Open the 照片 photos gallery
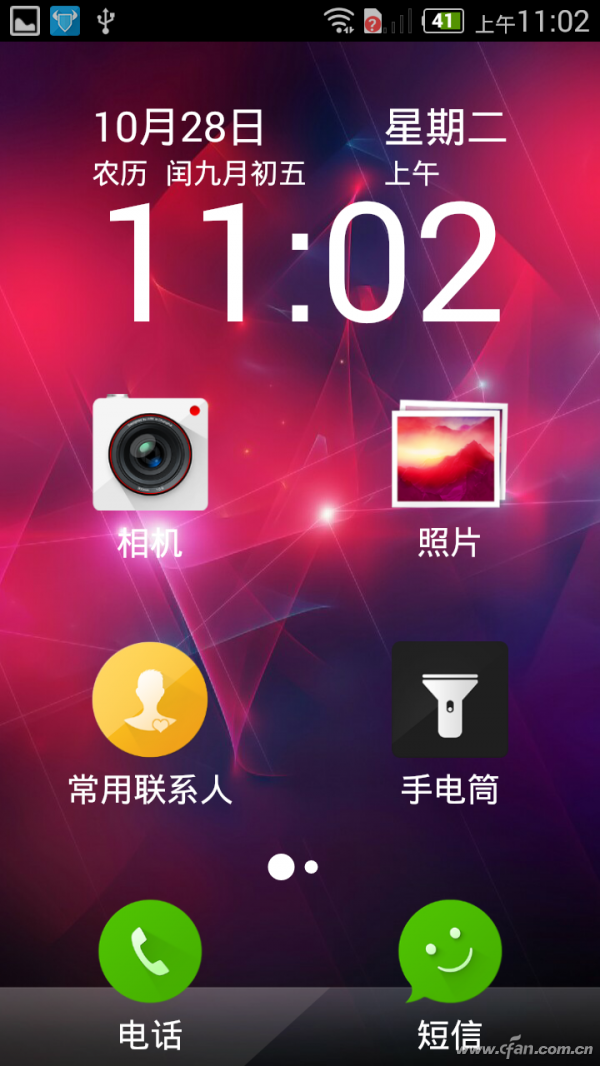The height and width of the screenshot is (1066, 600). [449, 454]
